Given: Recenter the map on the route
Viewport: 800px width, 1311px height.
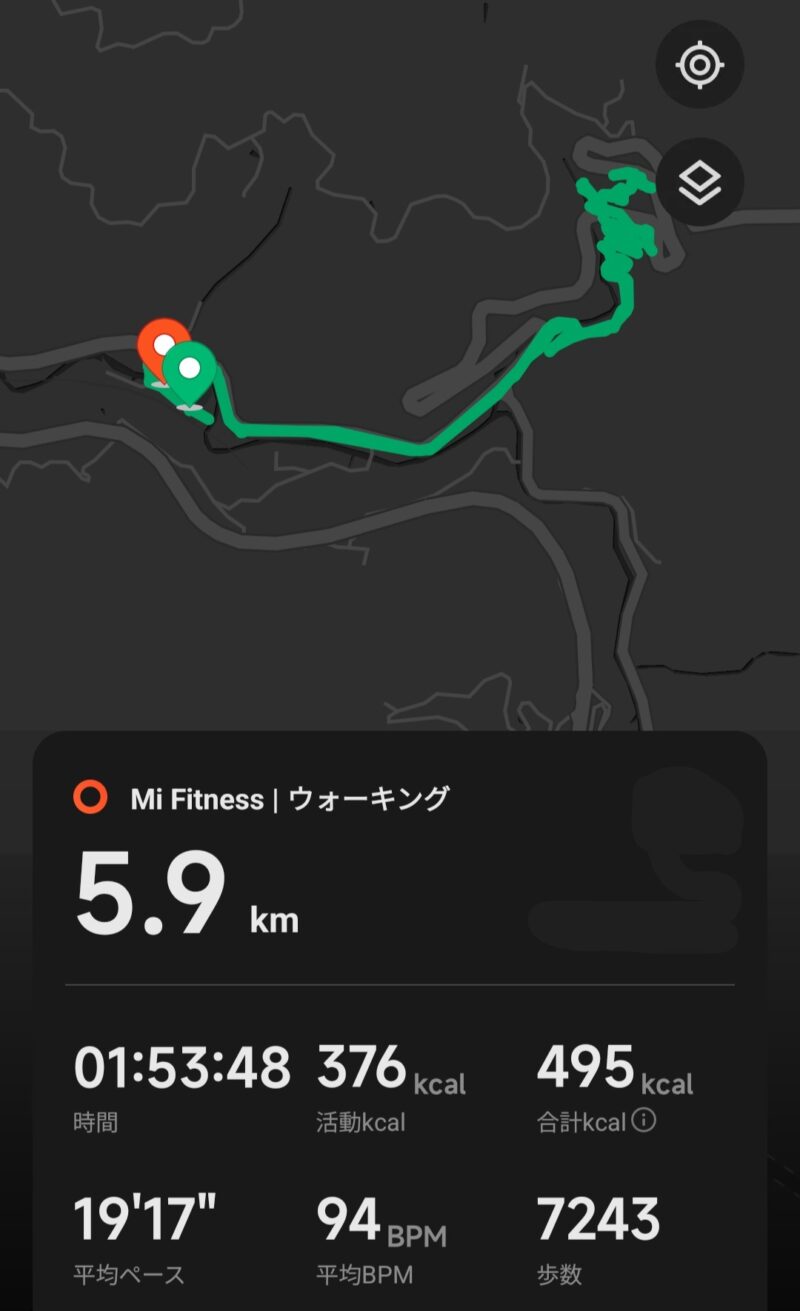Looking at the screenshot, I should 699,65.
